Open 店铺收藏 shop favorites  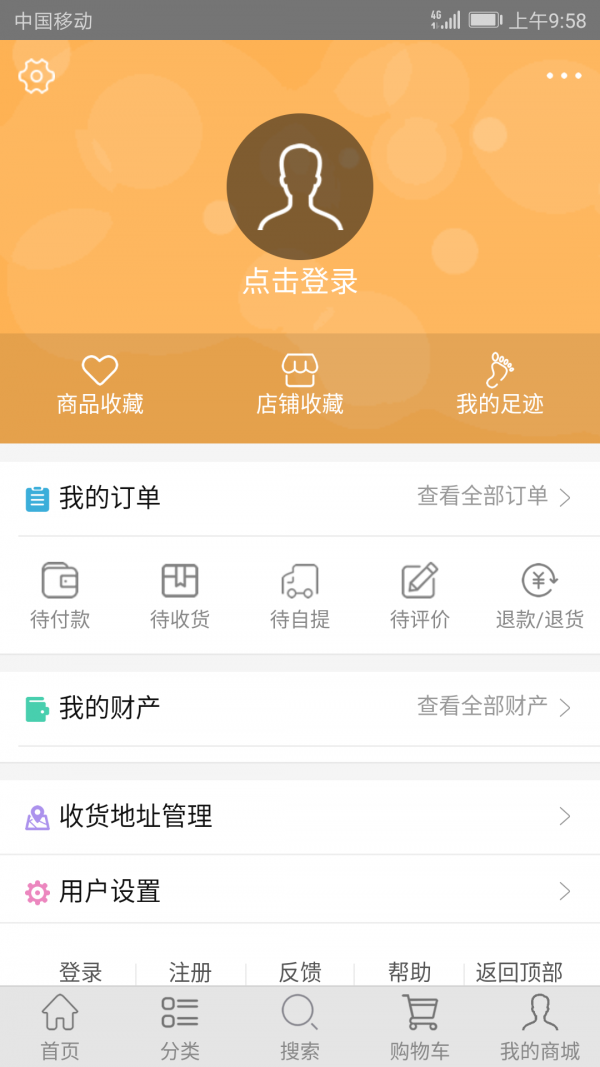pyautogui.click(x=300, y=385)
